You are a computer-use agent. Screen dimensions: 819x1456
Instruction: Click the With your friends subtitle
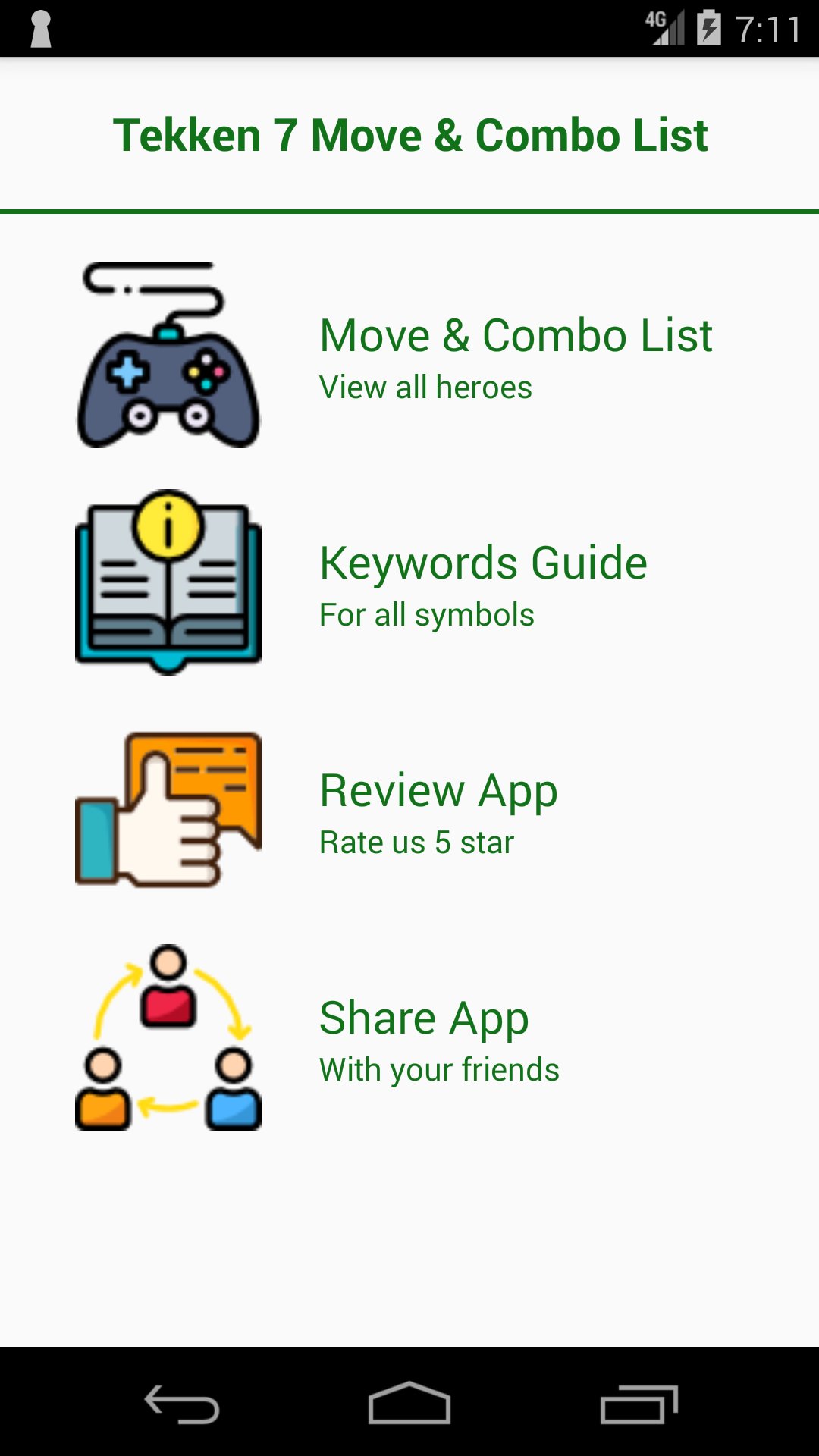(438, 1069)
